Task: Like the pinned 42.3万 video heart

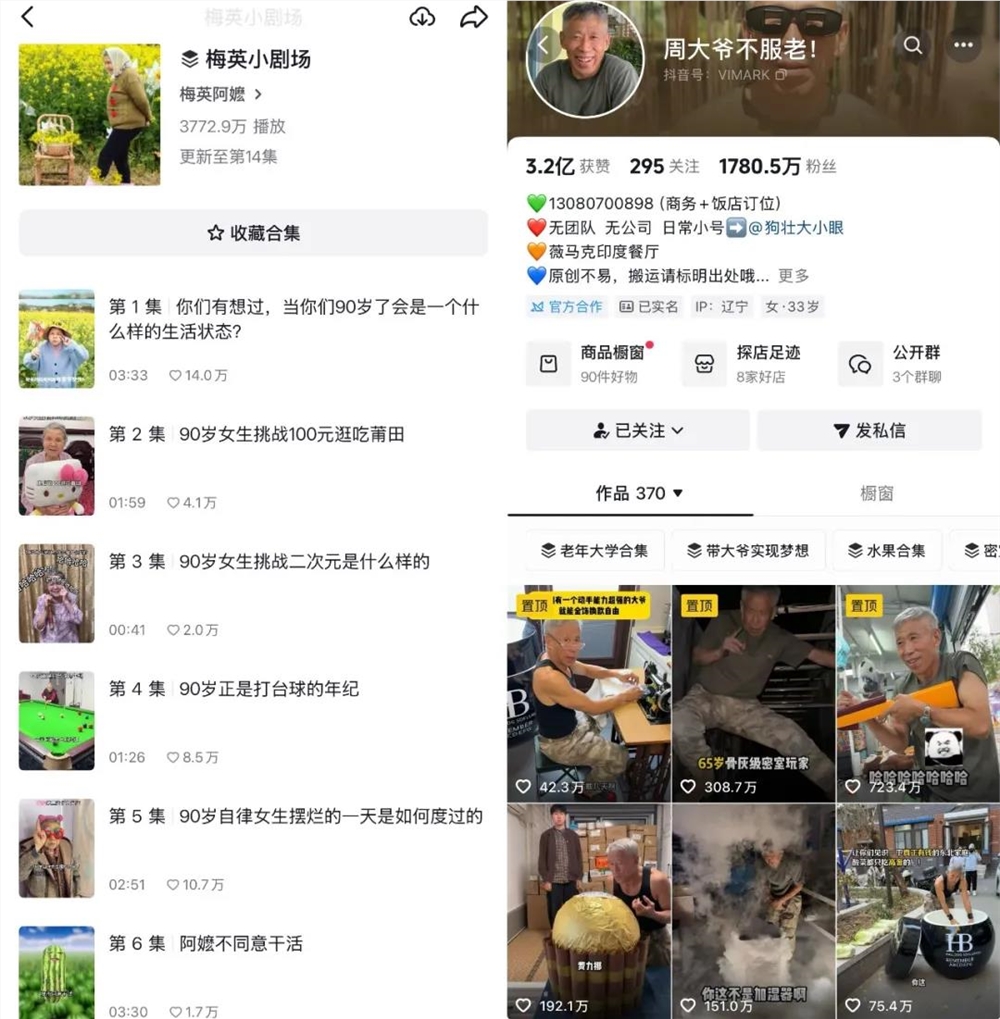Action: click(524, 786)
